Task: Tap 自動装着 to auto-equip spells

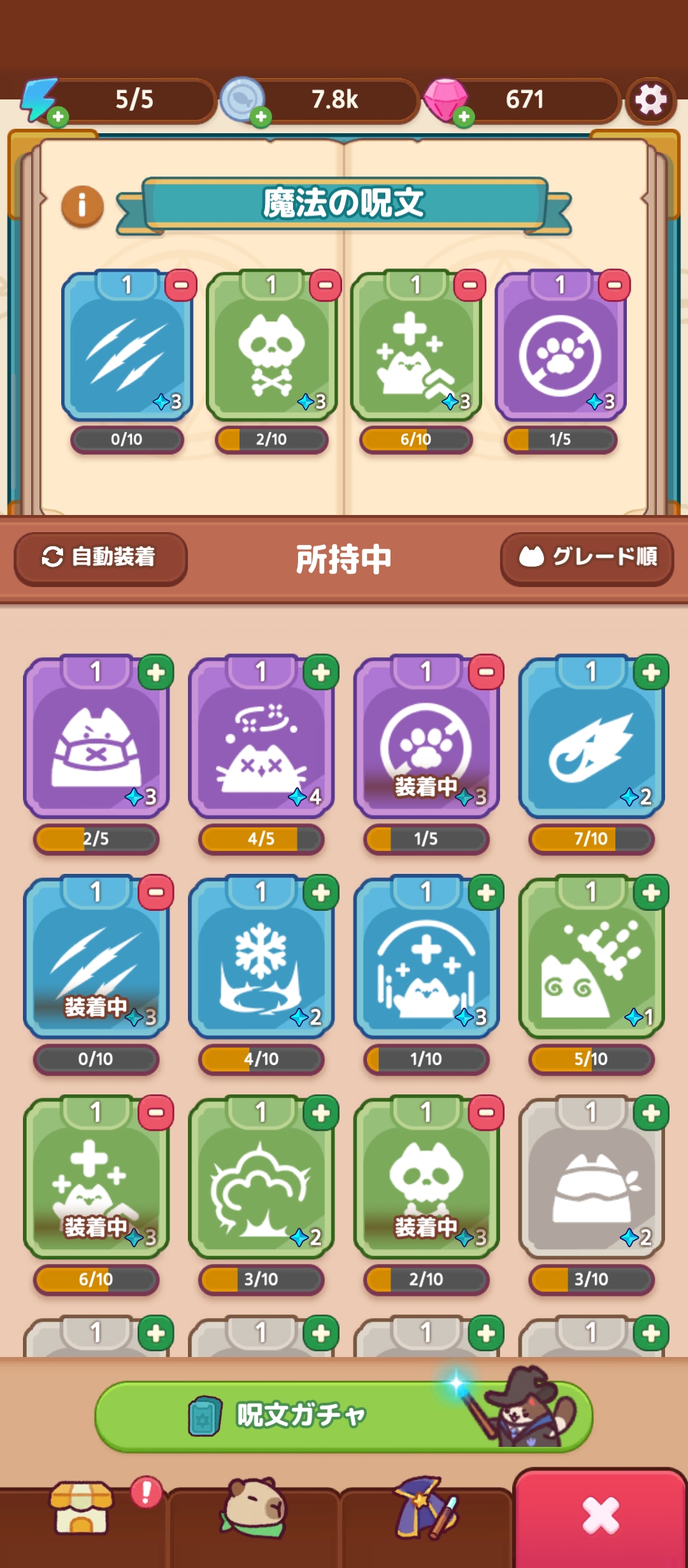Action: [x=101, y=558]
